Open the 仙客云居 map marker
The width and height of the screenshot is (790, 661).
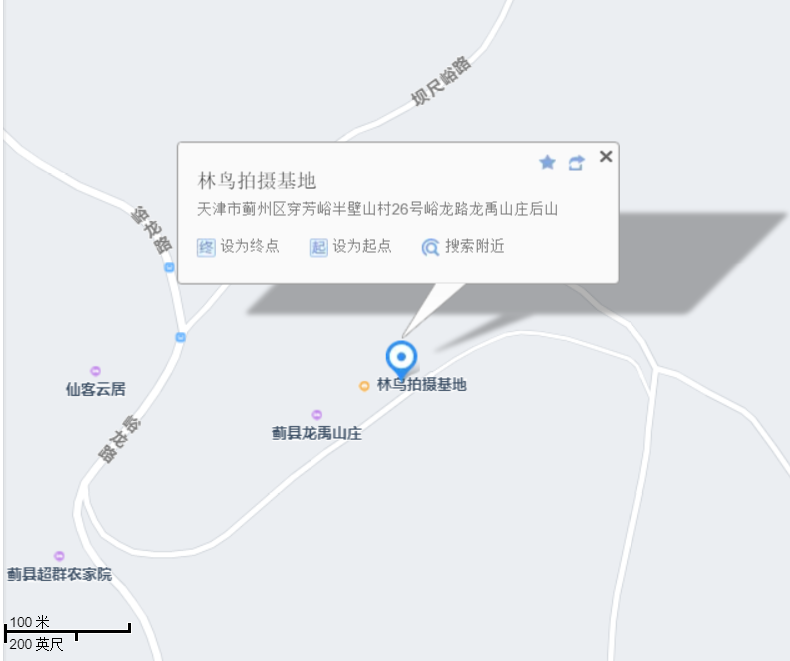click(96, 371)
